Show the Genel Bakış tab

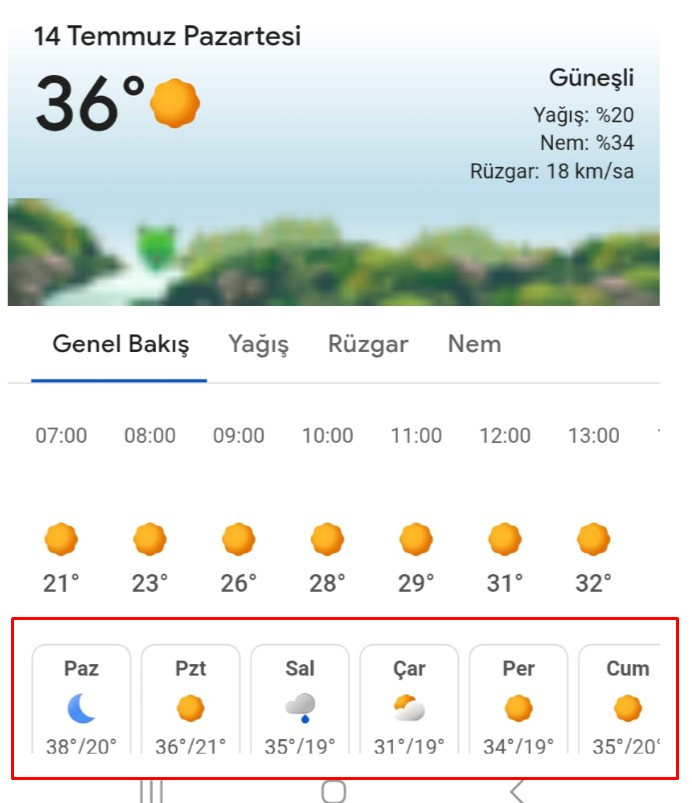120,345
